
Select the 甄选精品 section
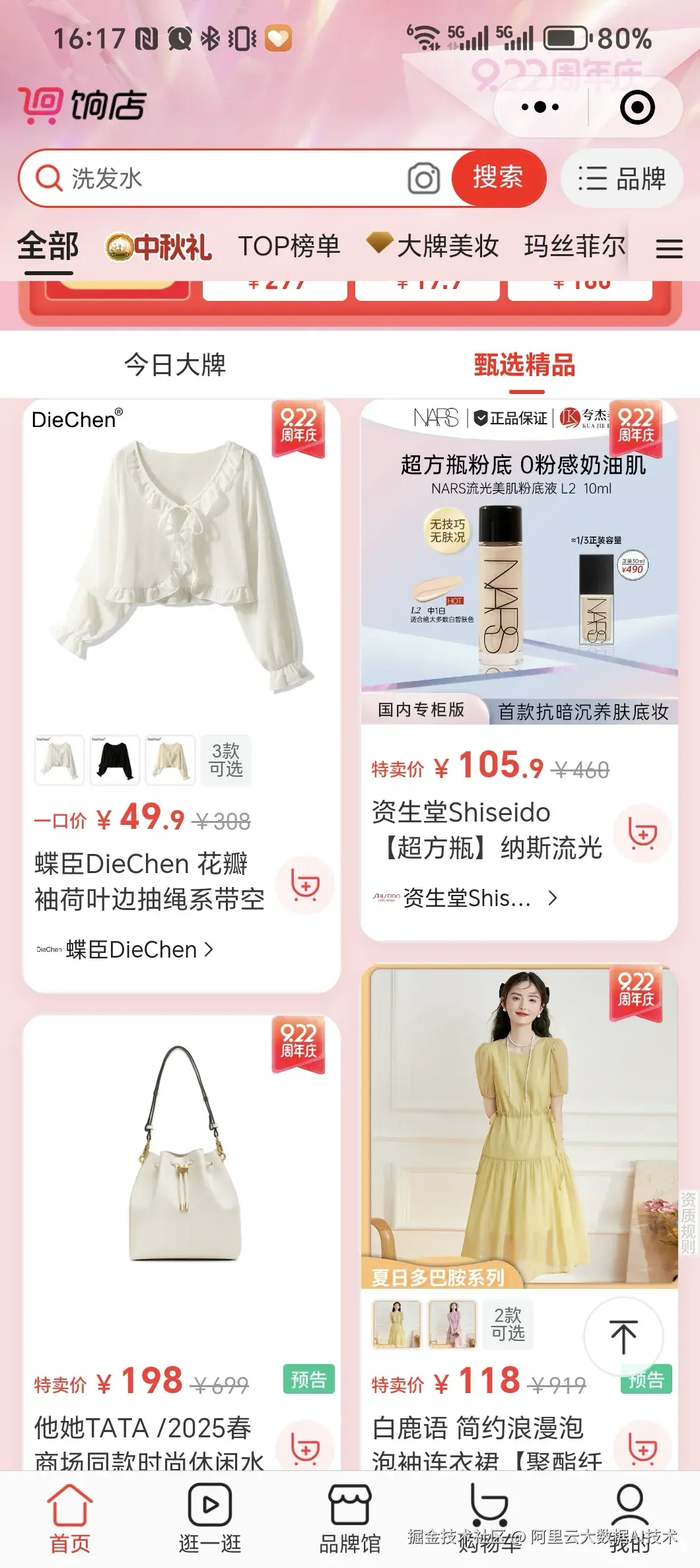click(x=524, y=365)
